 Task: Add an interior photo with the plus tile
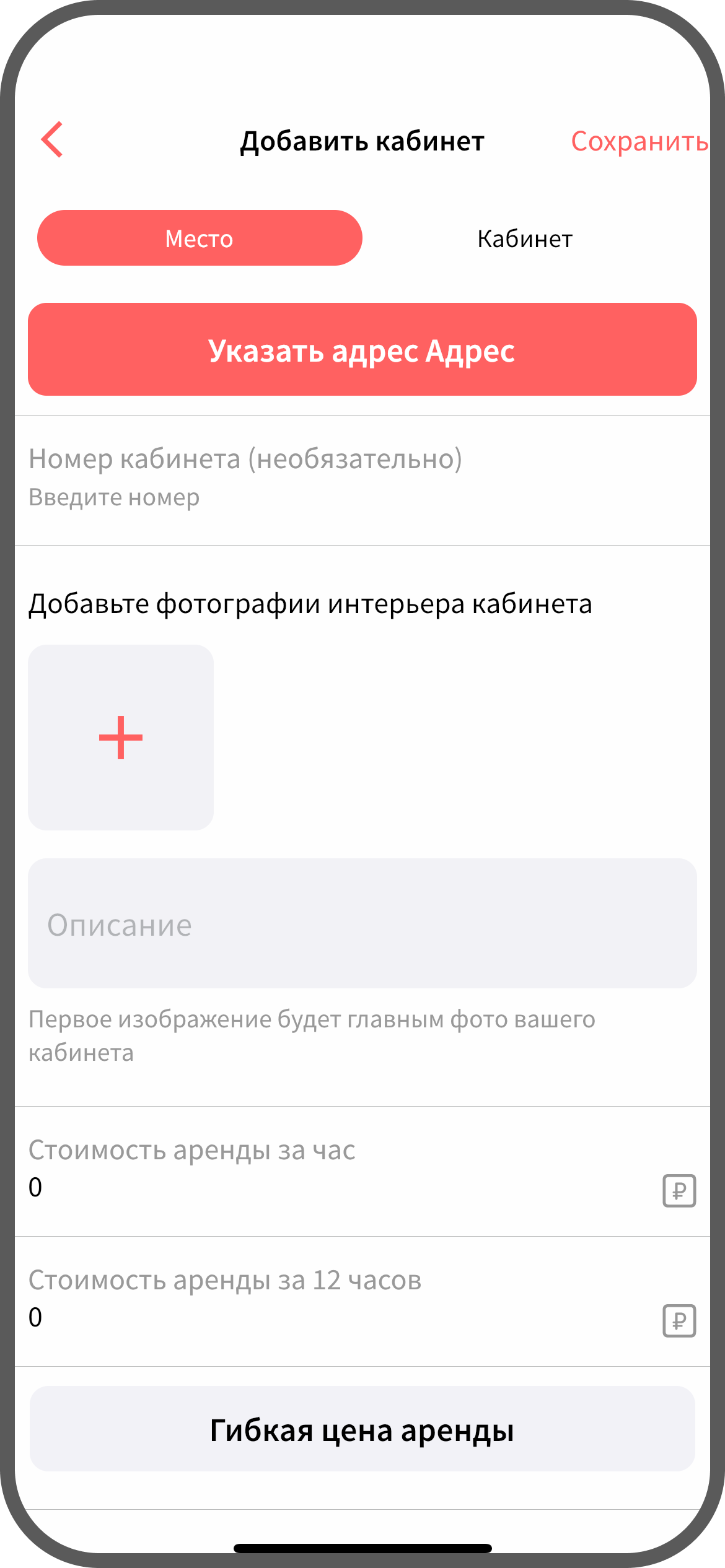click(121, 738)
